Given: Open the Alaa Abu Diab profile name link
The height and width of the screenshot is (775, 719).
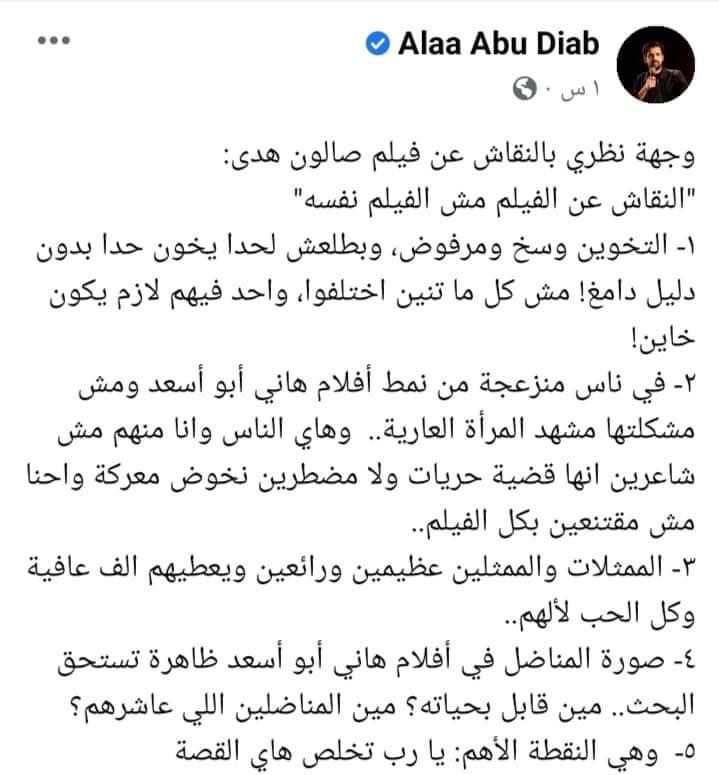Looking at the screenshot, I should coord(499,44).
